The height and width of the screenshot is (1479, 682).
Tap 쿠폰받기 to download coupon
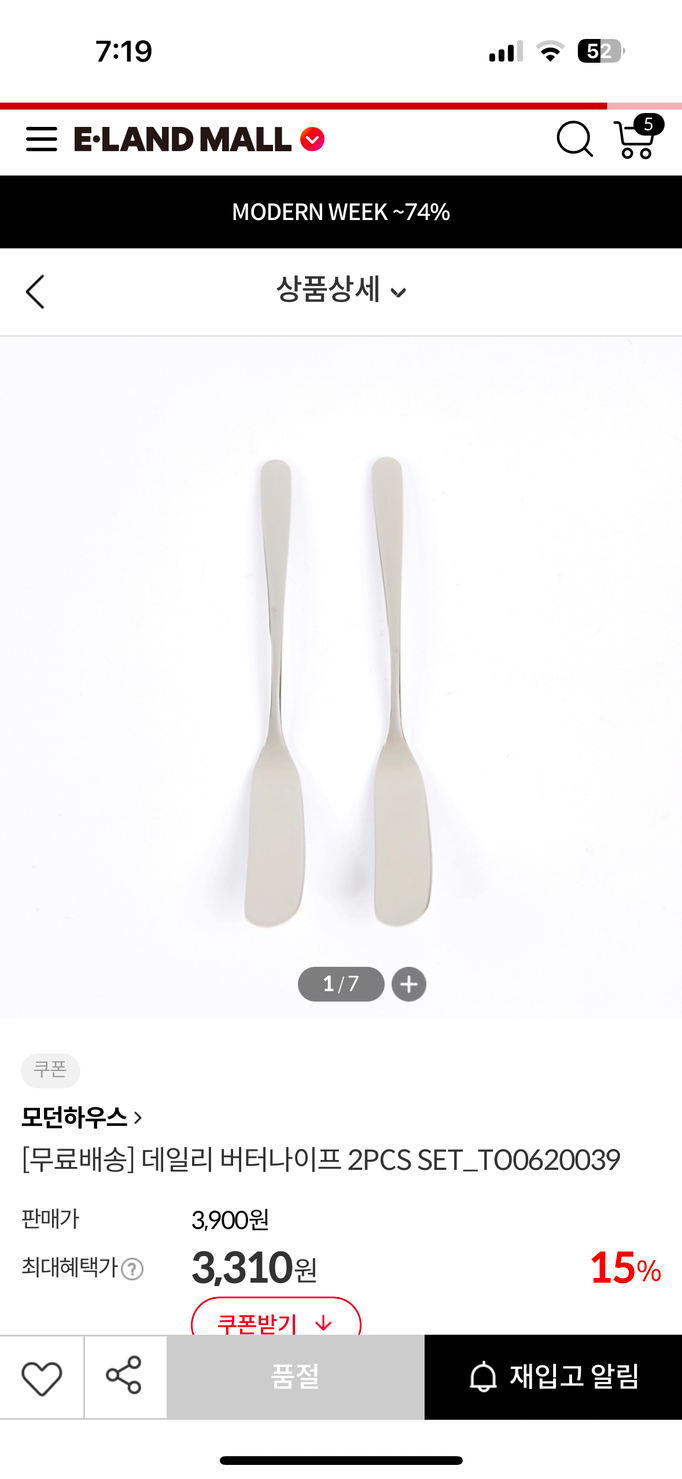[x=275, y=1320]
